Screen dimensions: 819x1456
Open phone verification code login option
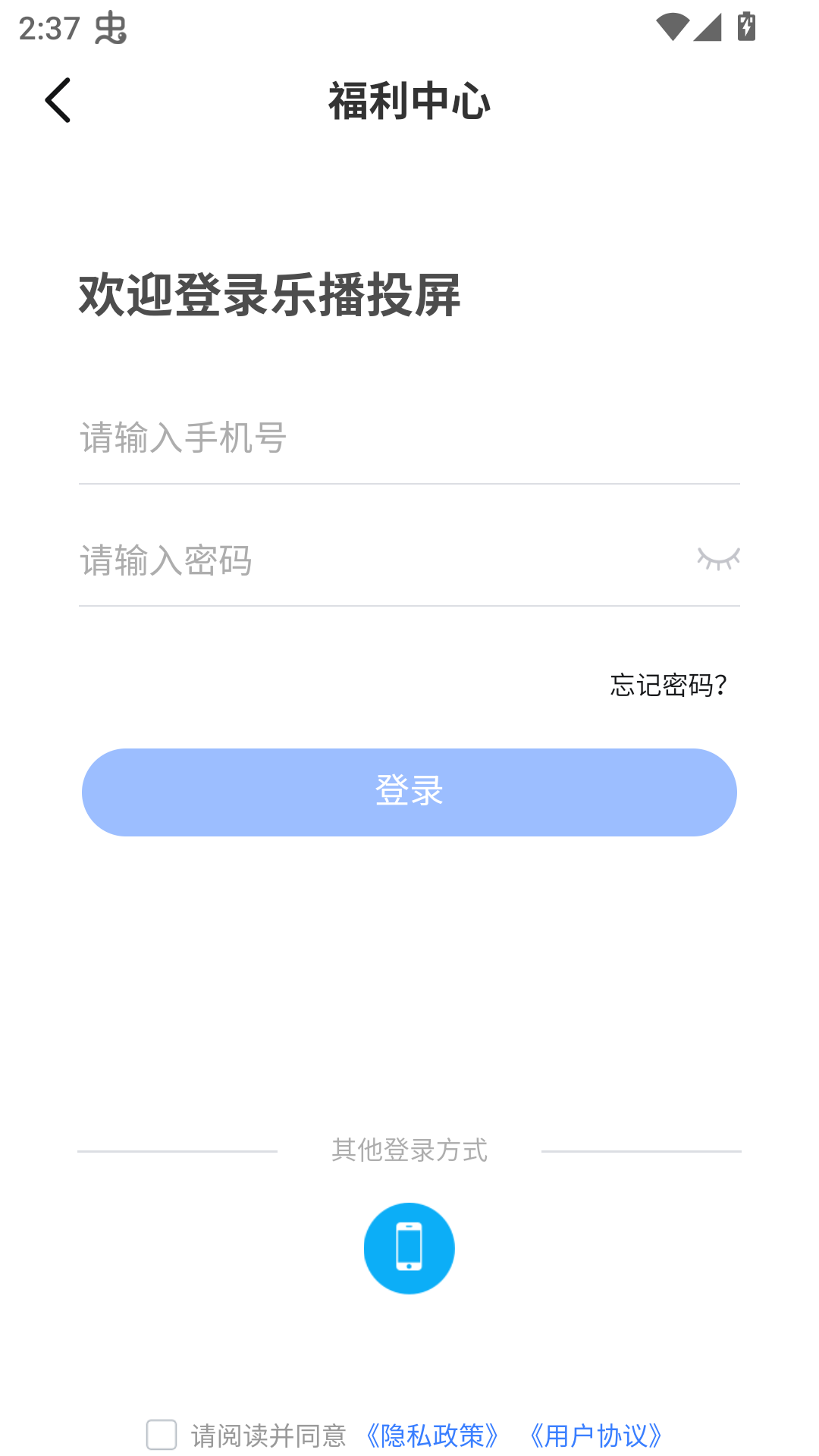click(409, 1247)
